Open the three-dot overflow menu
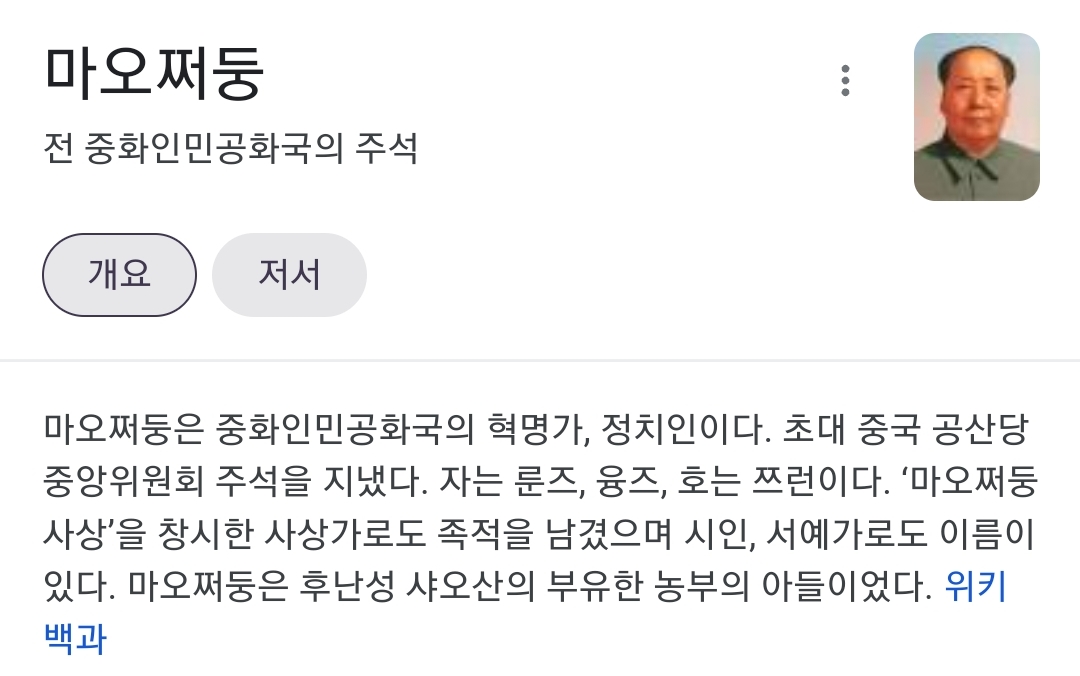1080x676 pixels. coord(845,81)
